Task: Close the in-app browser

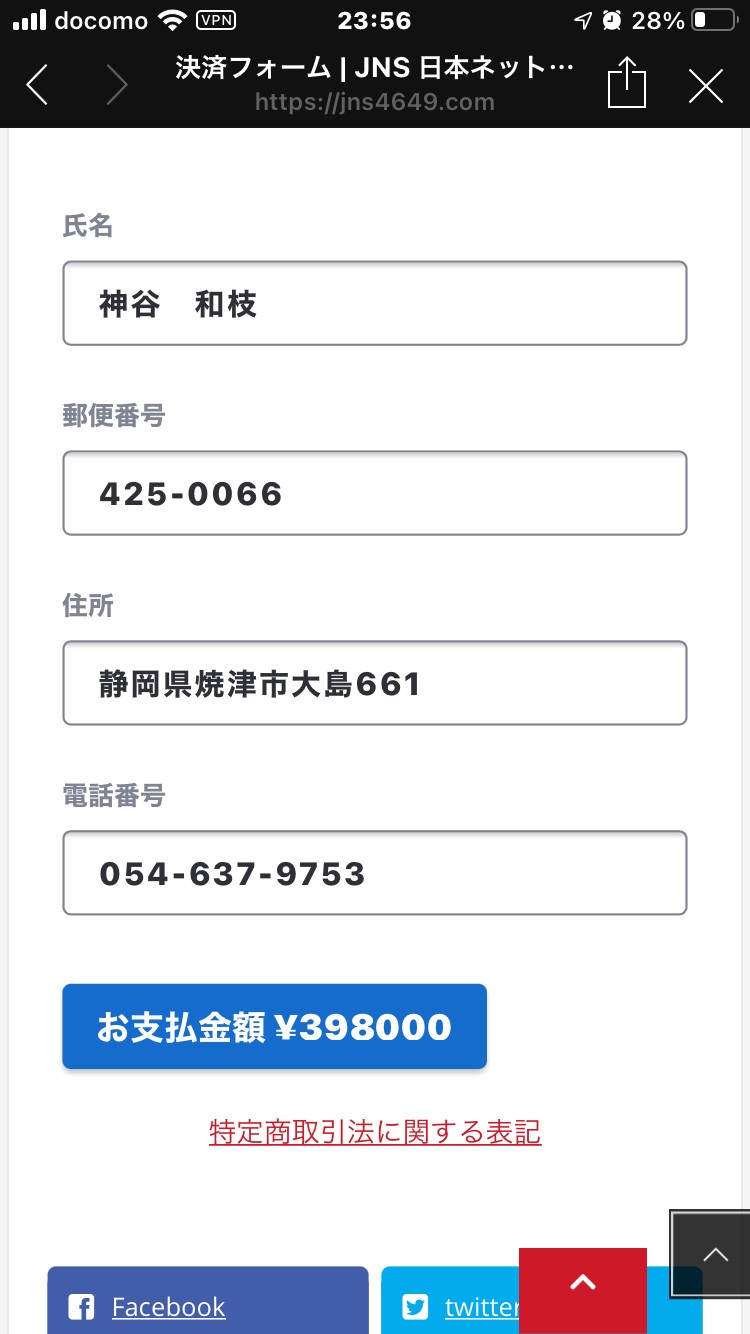Action: (706, 86)
